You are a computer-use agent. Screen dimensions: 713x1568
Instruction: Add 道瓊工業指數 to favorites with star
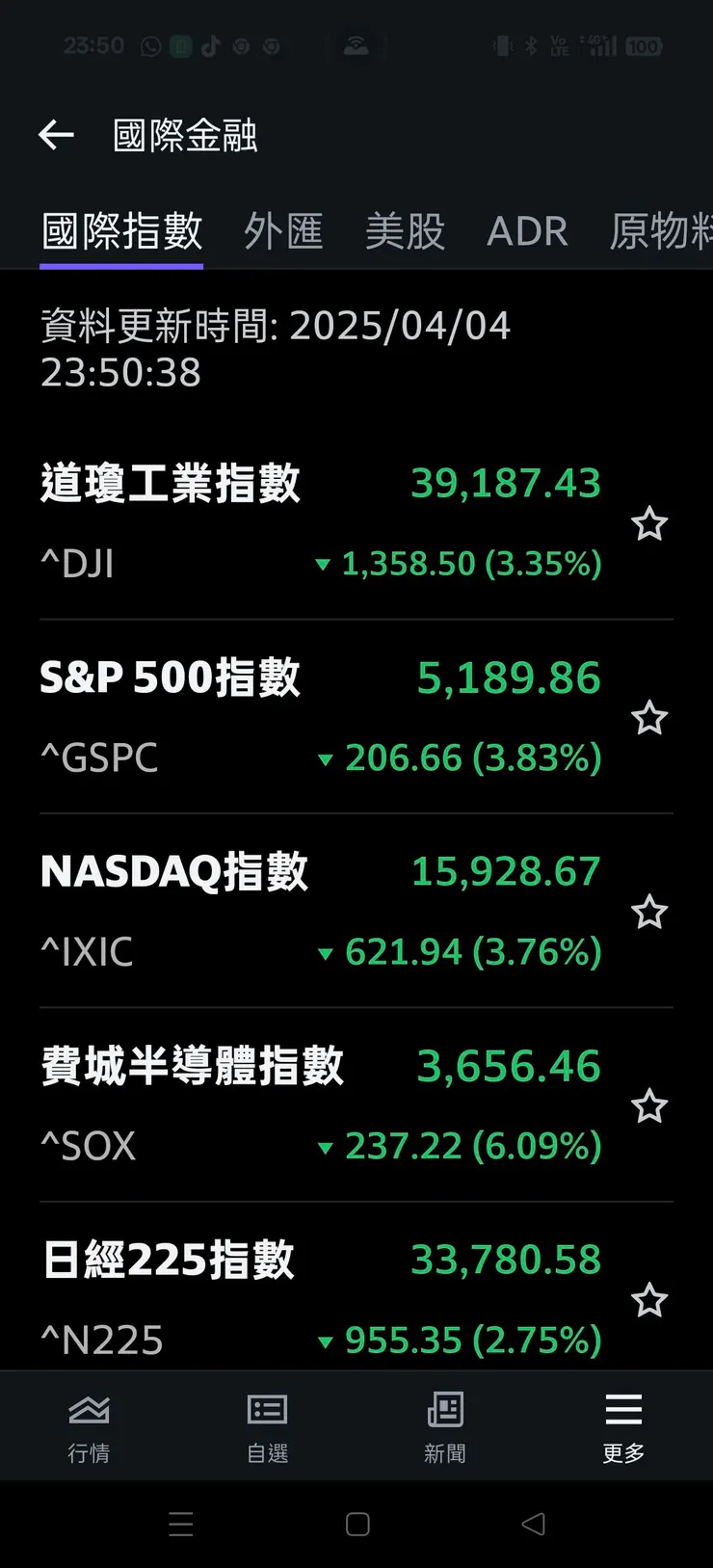click(649, 524)
